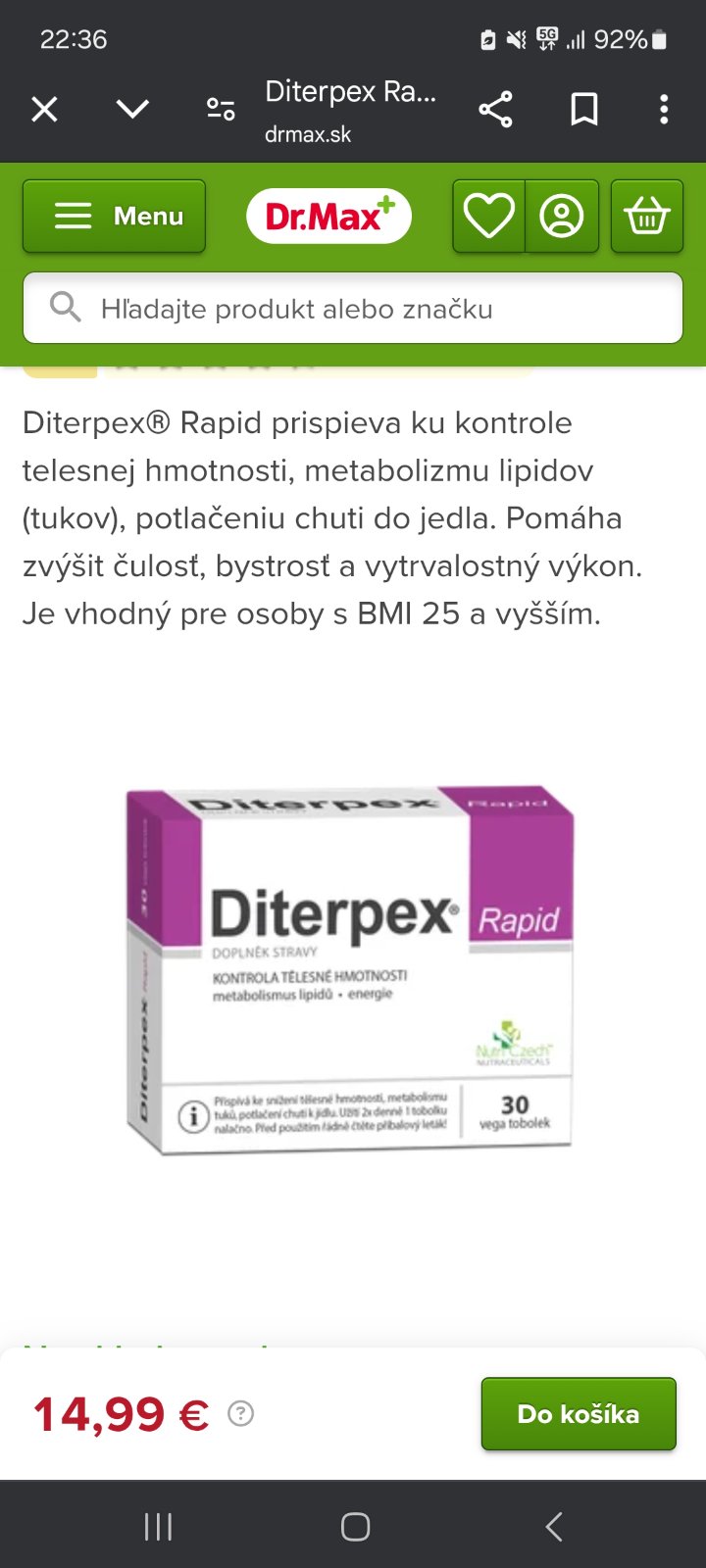Open recent apps from the navigation bar
The image size is (706, 1568).
pyautogui.click(x=158, y=1526)
